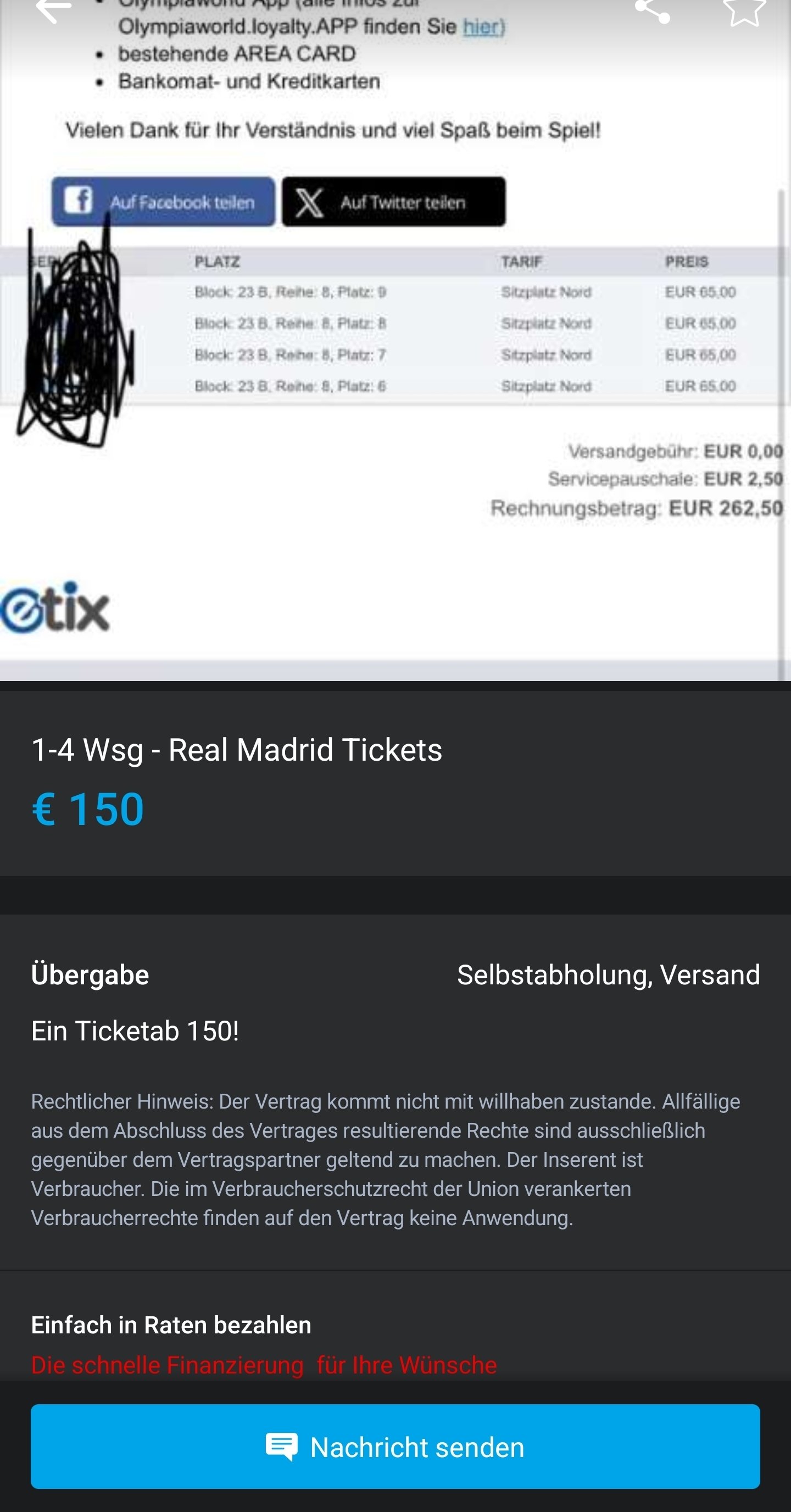Go back using the top-left arrow
791x1512 pixels.
point(53,9)
